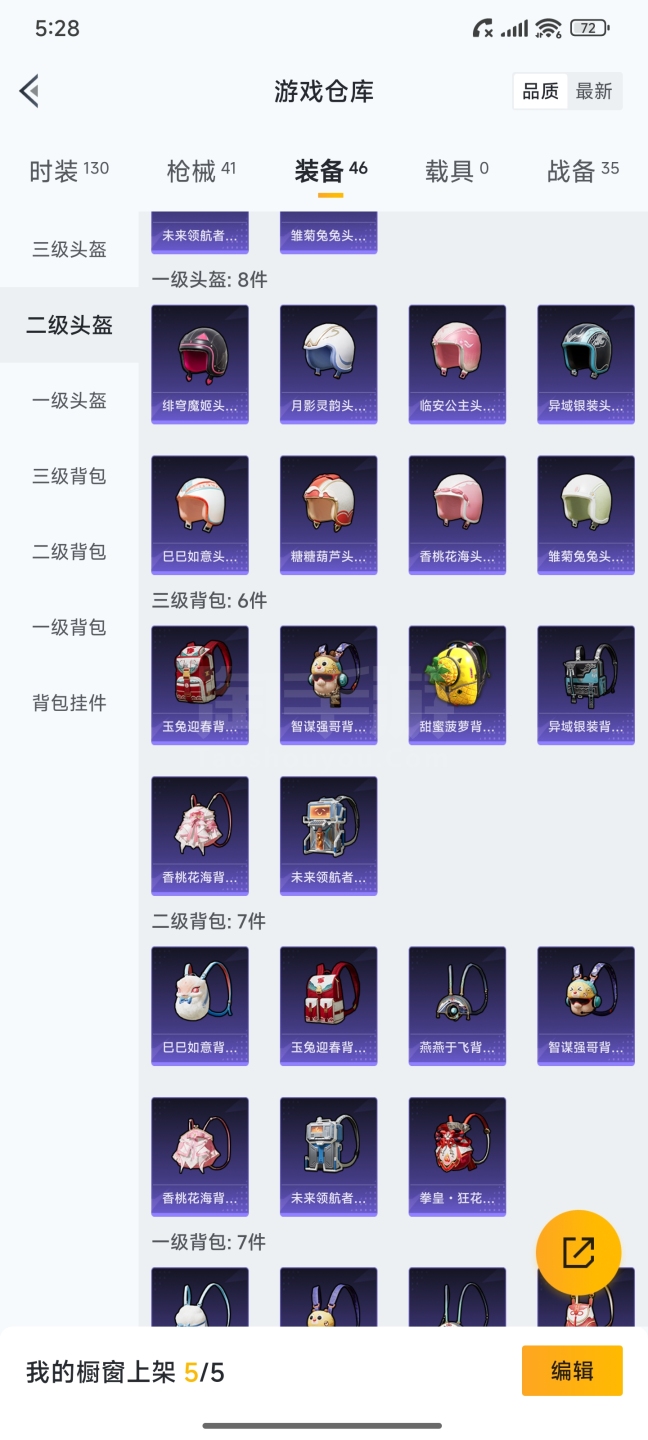Switch to the 战备 tab

[583, 171]
